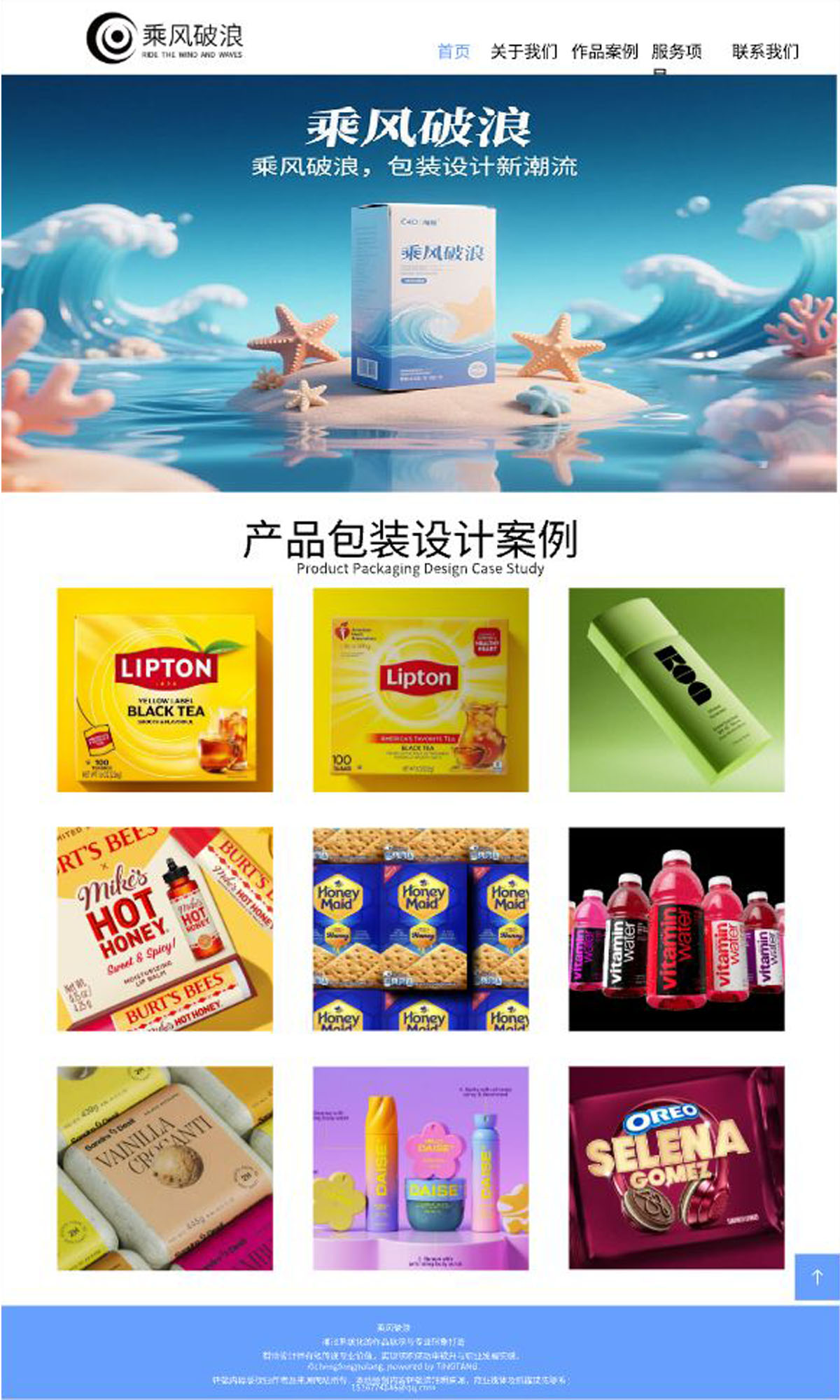Tap the back-to-top arrow button

tap(816, 1277)
